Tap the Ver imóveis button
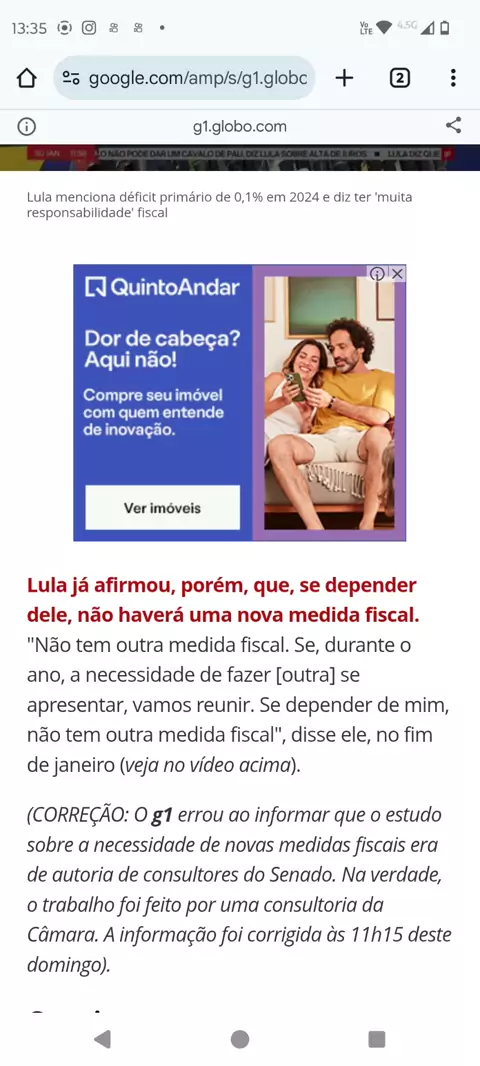 [162, 508]
